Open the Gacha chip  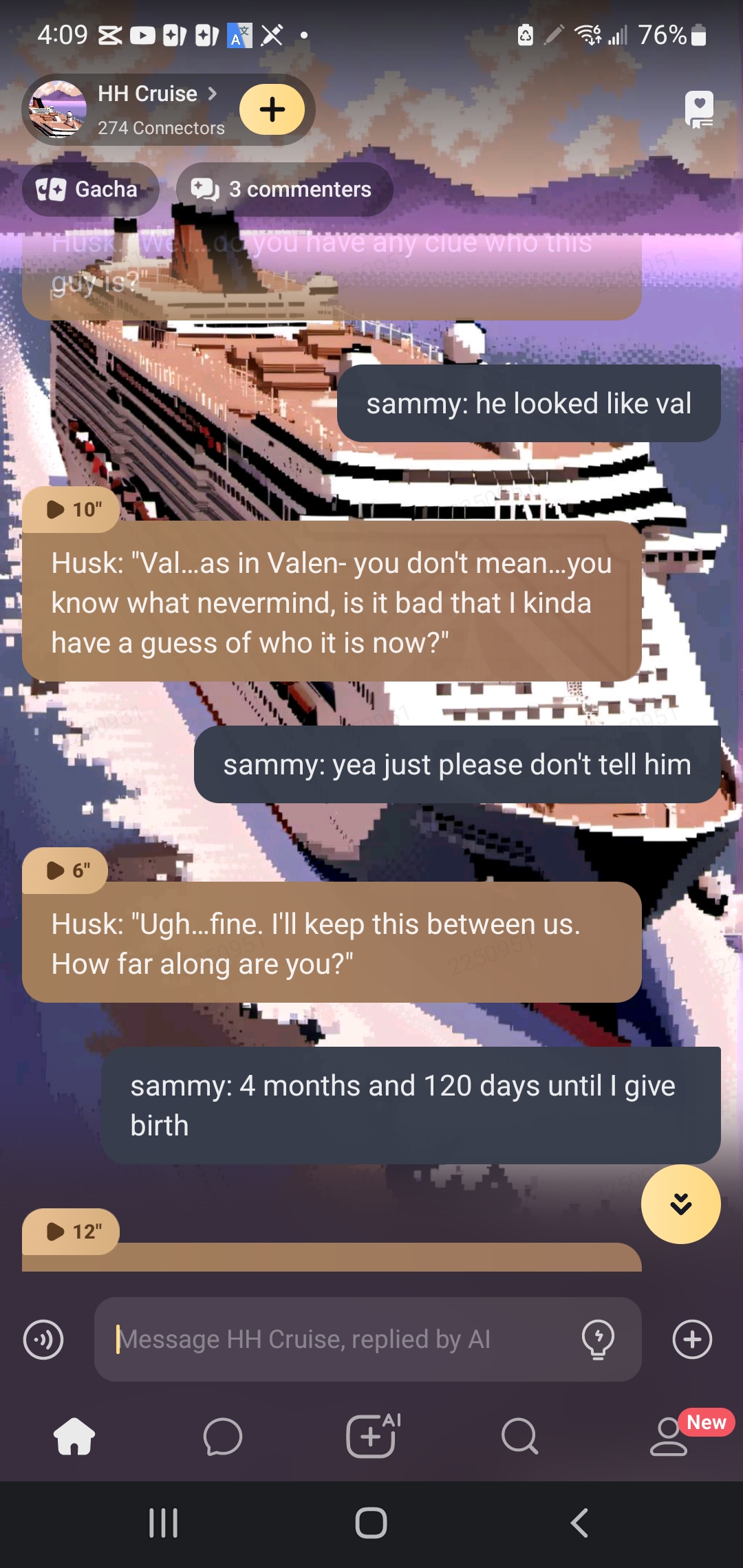(x=90, y=189)
